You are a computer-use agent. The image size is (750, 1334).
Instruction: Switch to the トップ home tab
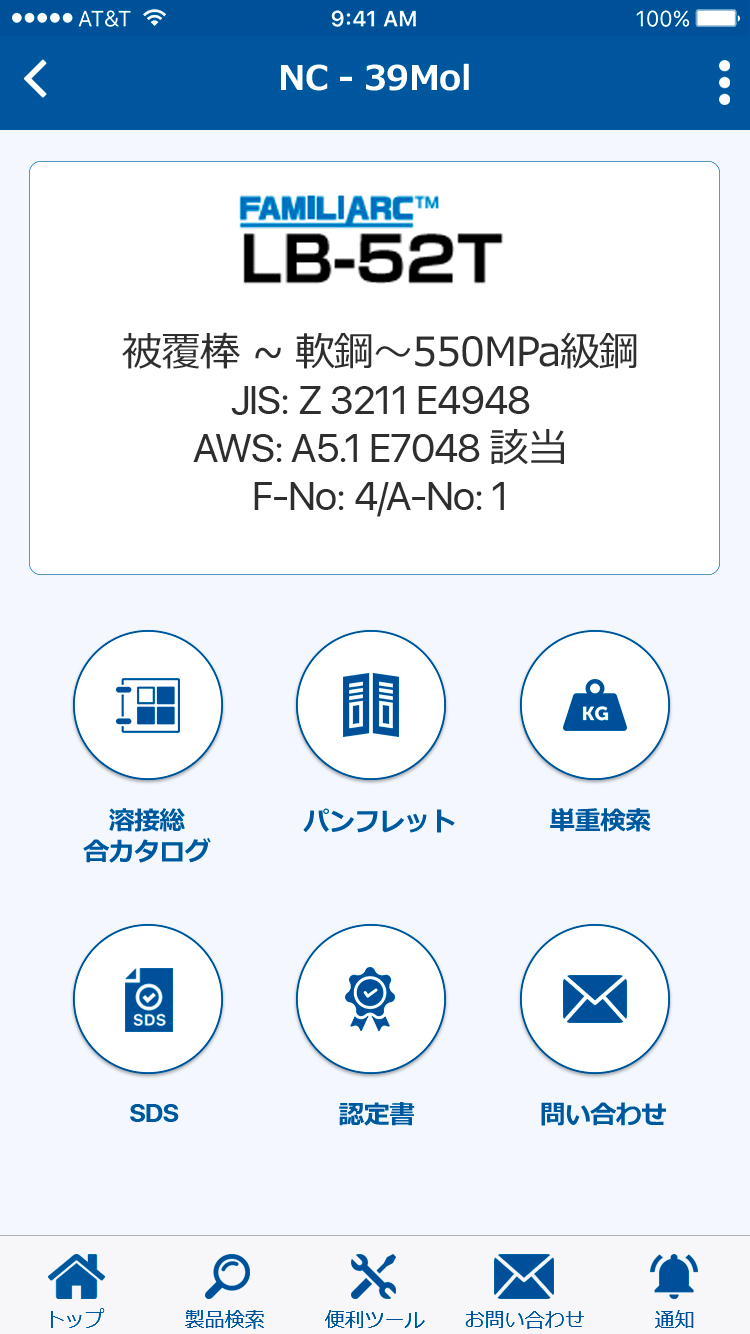(x=76, y=1290)
